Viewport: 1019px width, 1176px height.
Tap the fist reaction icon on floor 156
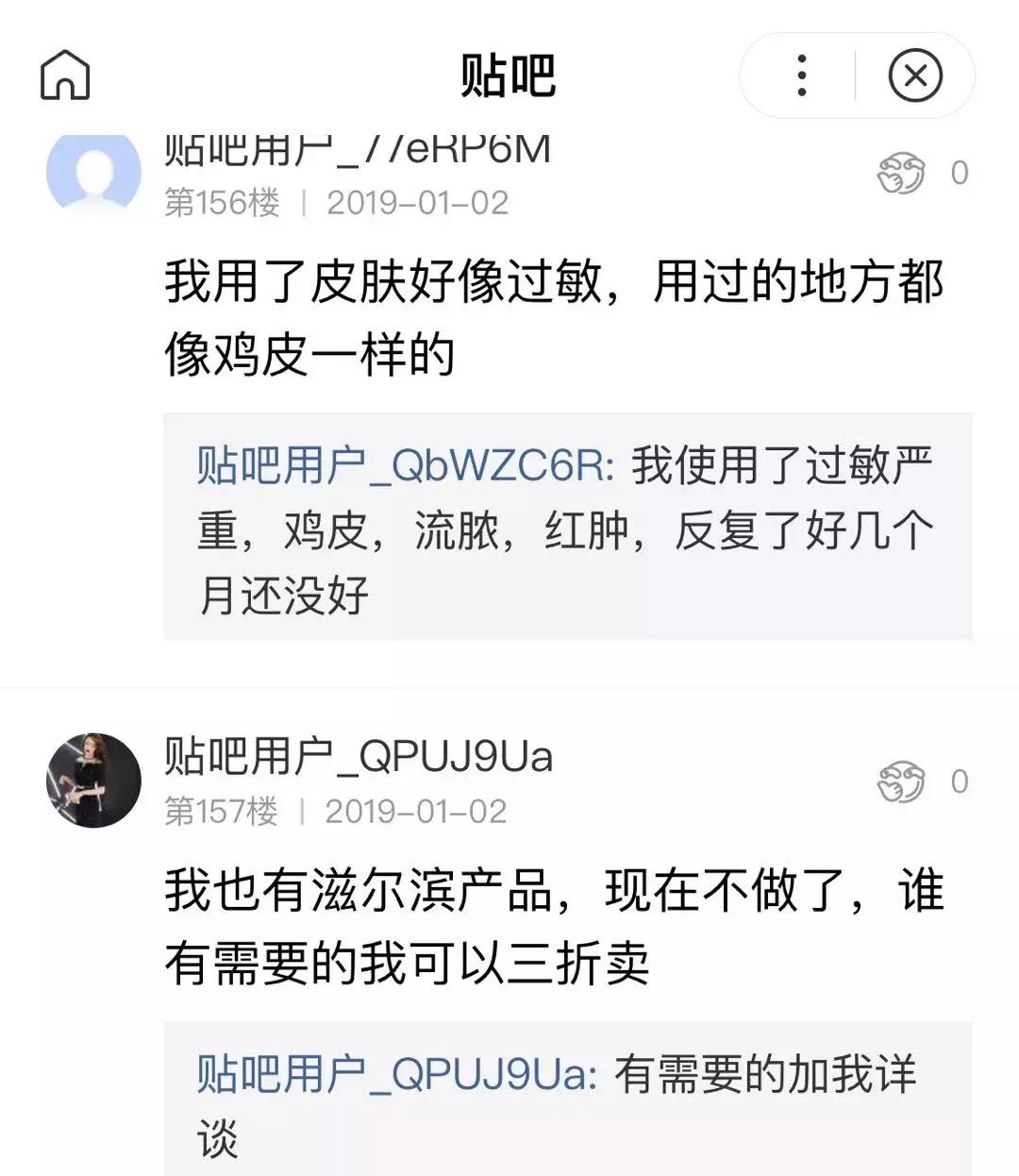coord(900,174)
